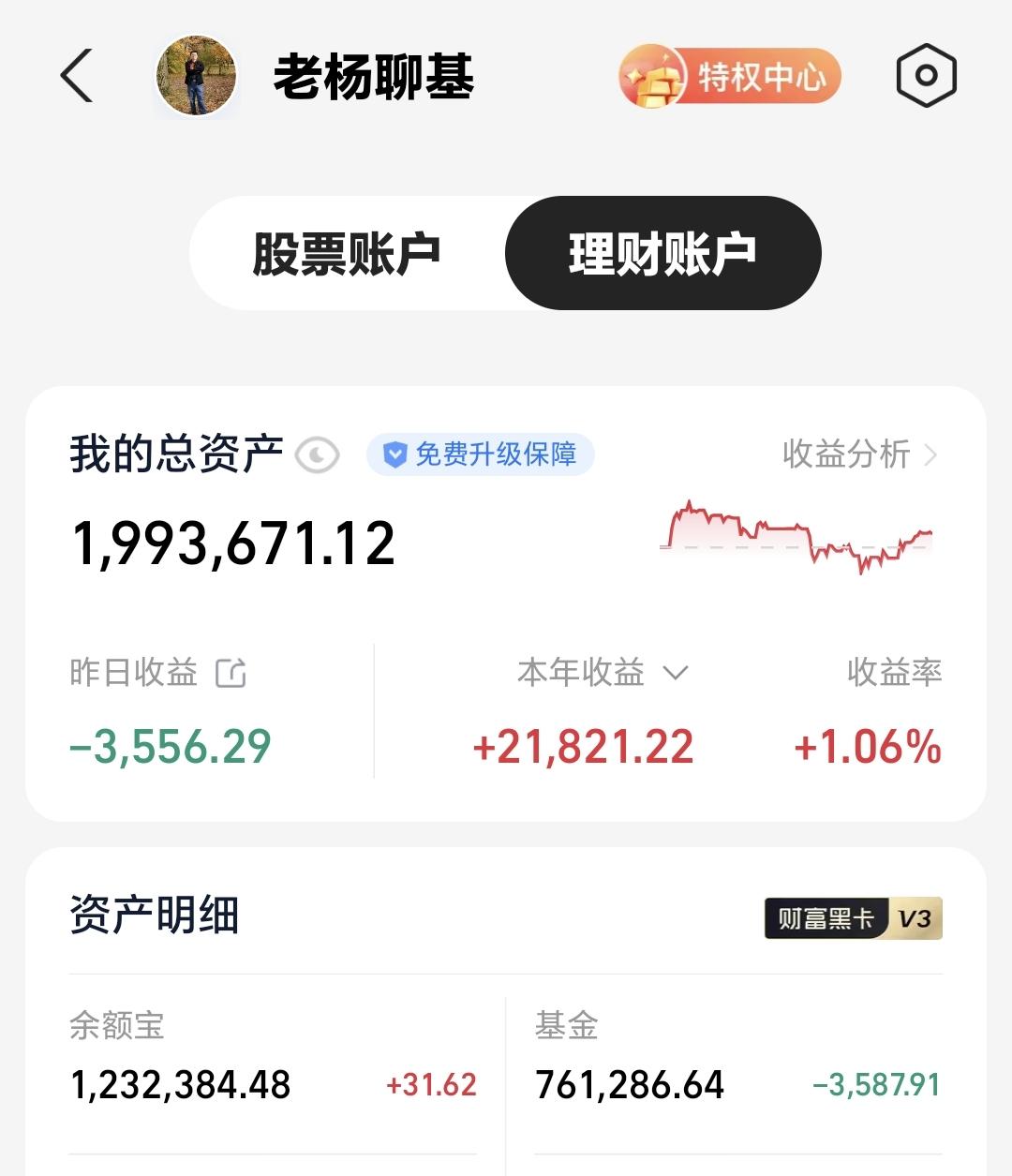This screenshot has height=1176, width=1012.
Task: Collapse the yearly earnings dropdown
Action: [x=677, y=673]
